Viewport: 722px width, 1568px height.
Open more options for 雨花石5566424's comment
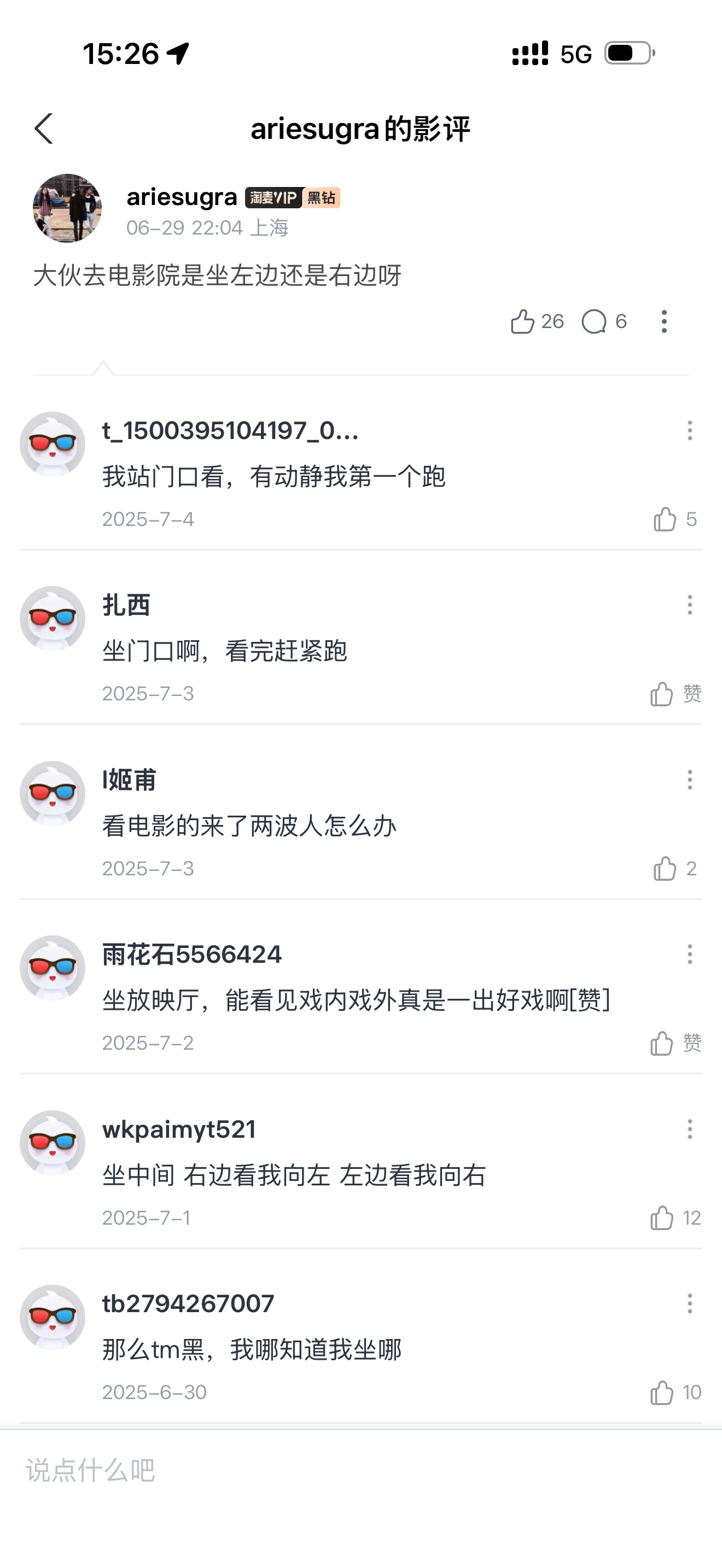[x=689, y=955]
